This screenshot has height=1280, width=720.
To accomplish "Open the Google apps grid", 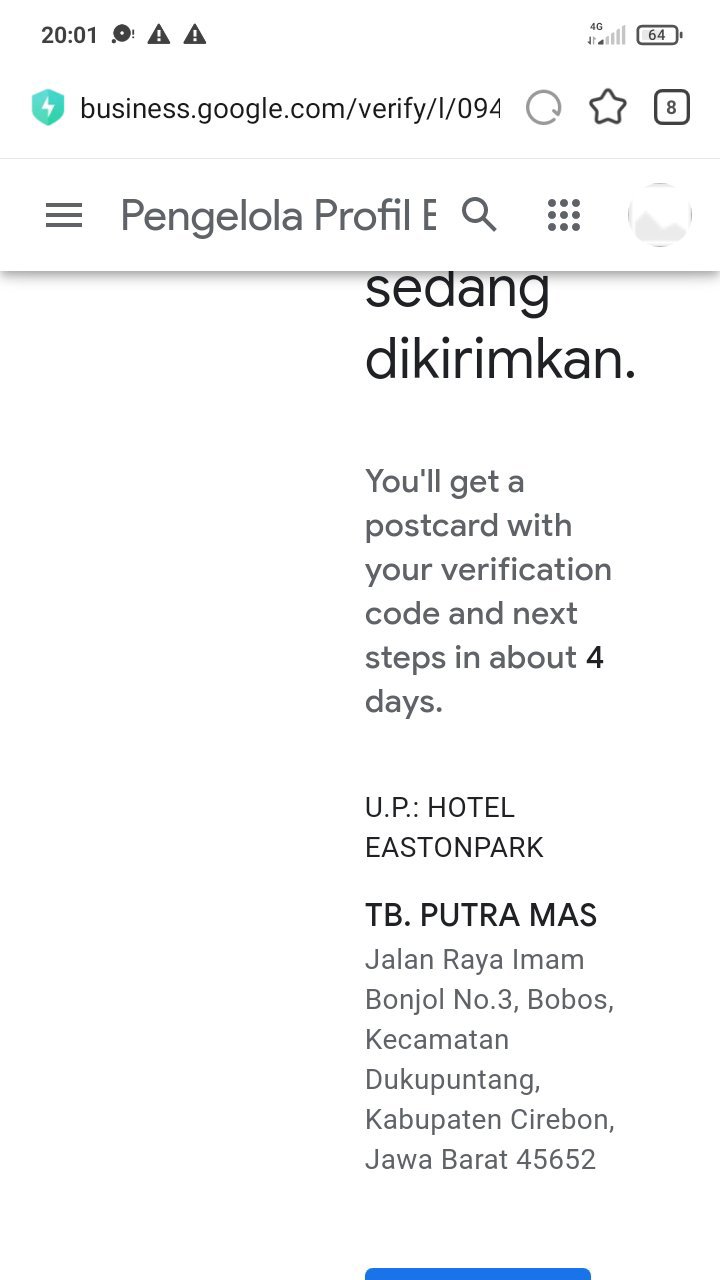I will coord(564,215).
